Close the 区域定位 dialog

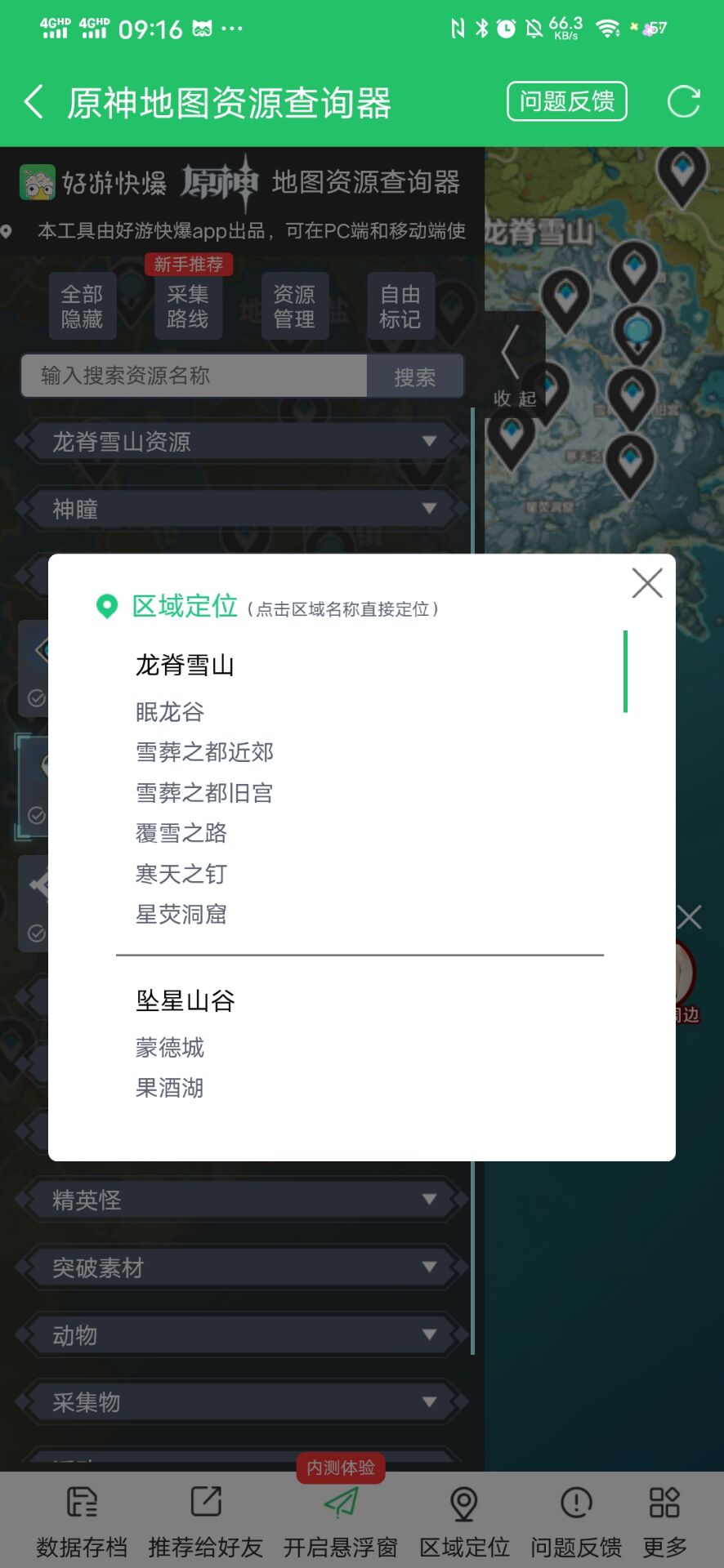647,583
